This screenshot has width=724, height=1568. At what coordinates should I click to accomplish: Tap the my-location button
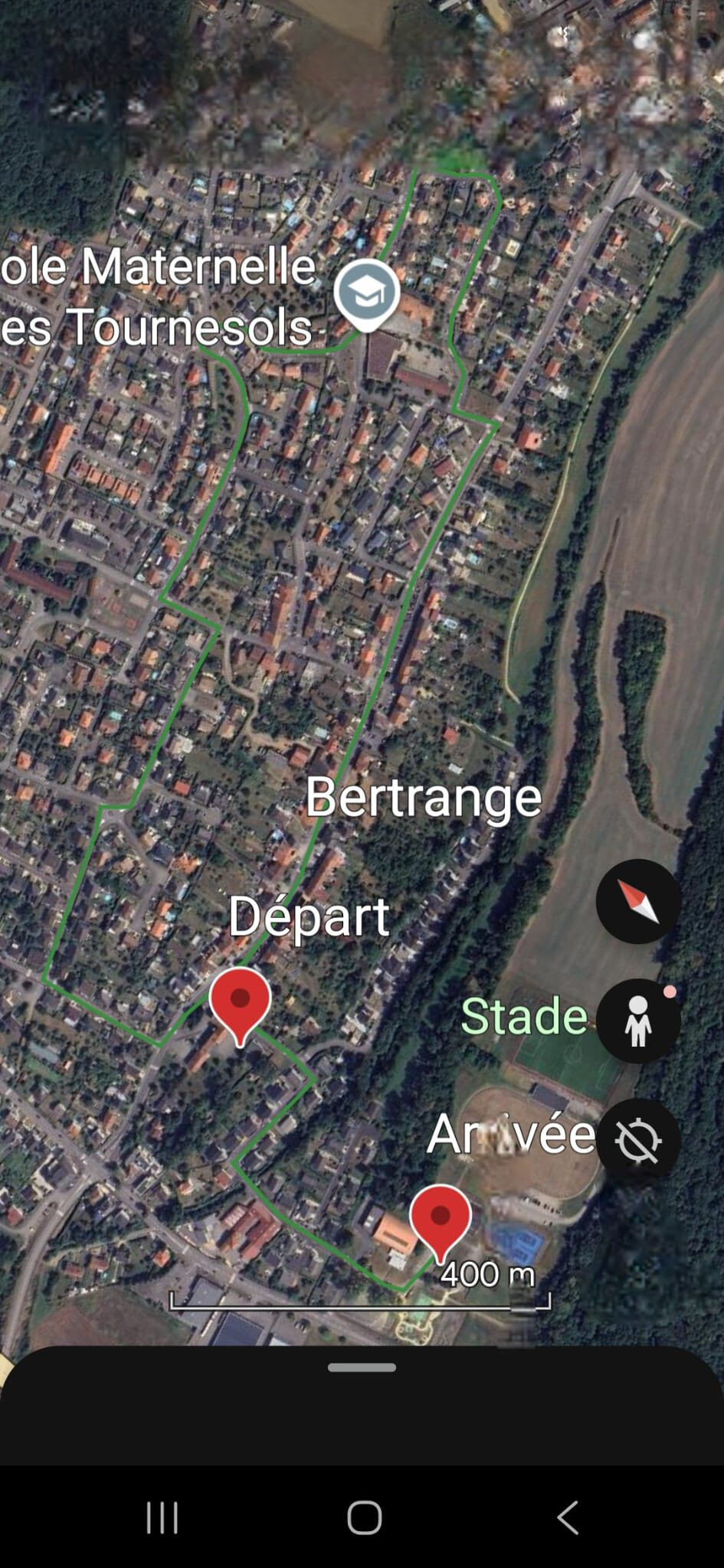point(638,1141)
